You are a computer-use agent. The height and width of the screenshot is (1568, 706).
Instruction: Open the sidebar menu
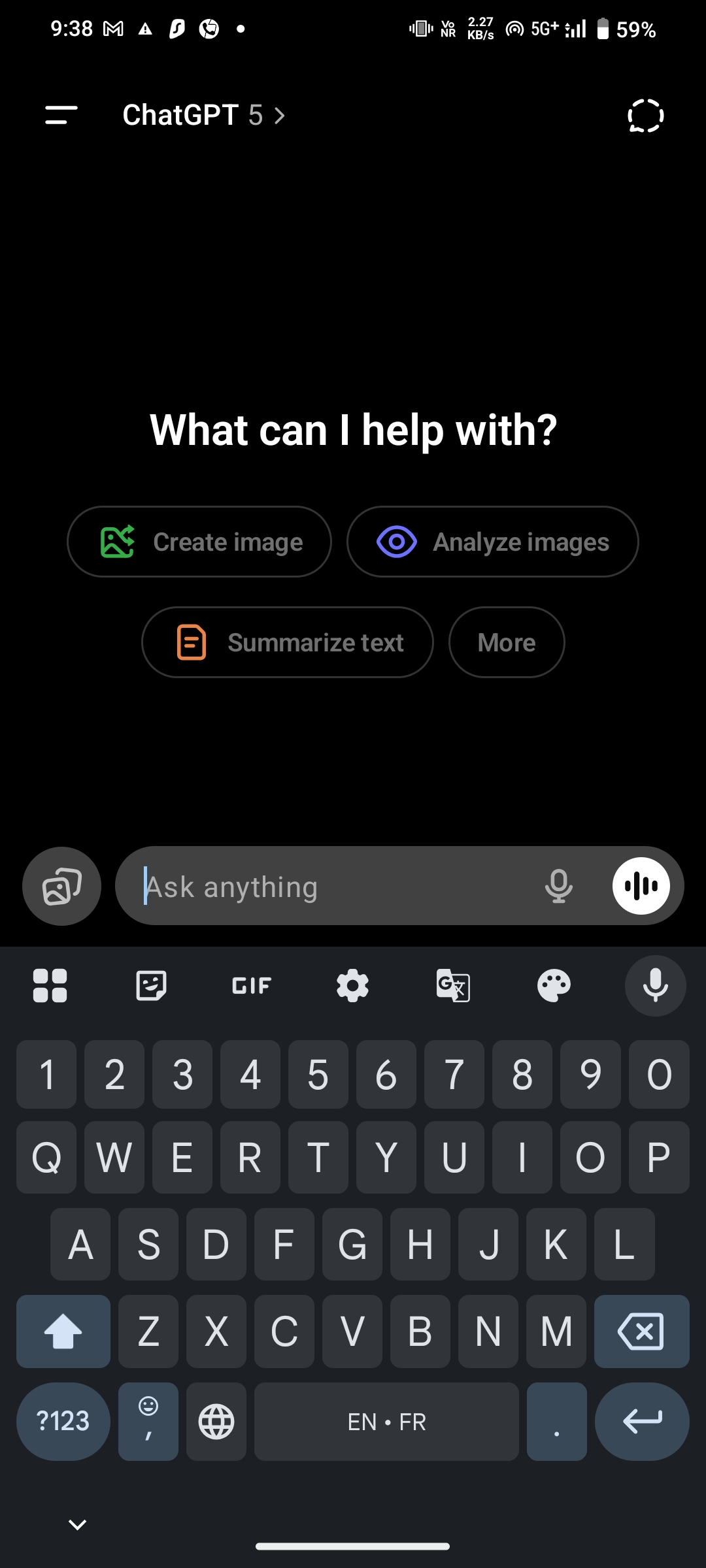pyautogui.click(x=61, y=116)
